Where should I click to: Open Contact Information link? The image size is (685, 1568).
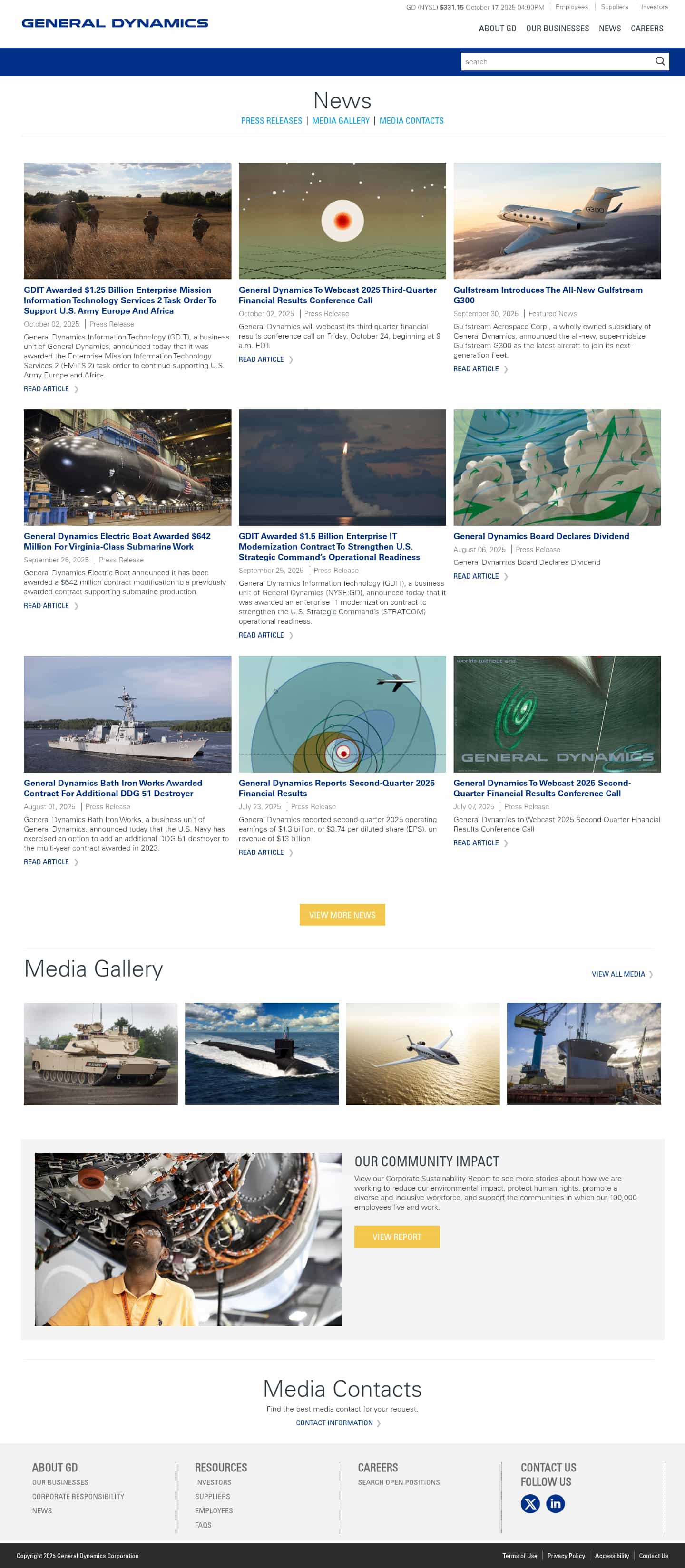(334, 1423)
